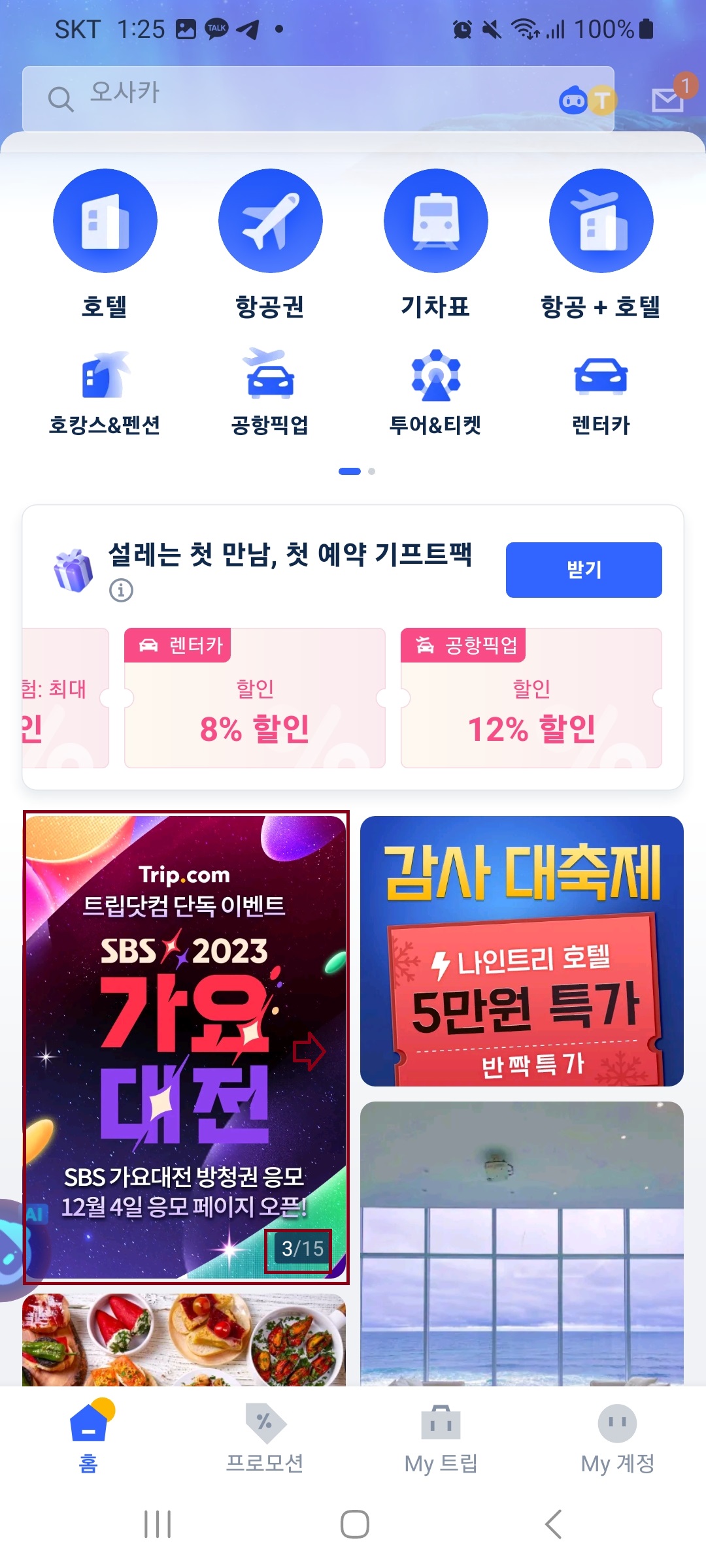Tap the 항공 + 호텔 package icon
Screen dimensions: 706x1568
[600, 220]
